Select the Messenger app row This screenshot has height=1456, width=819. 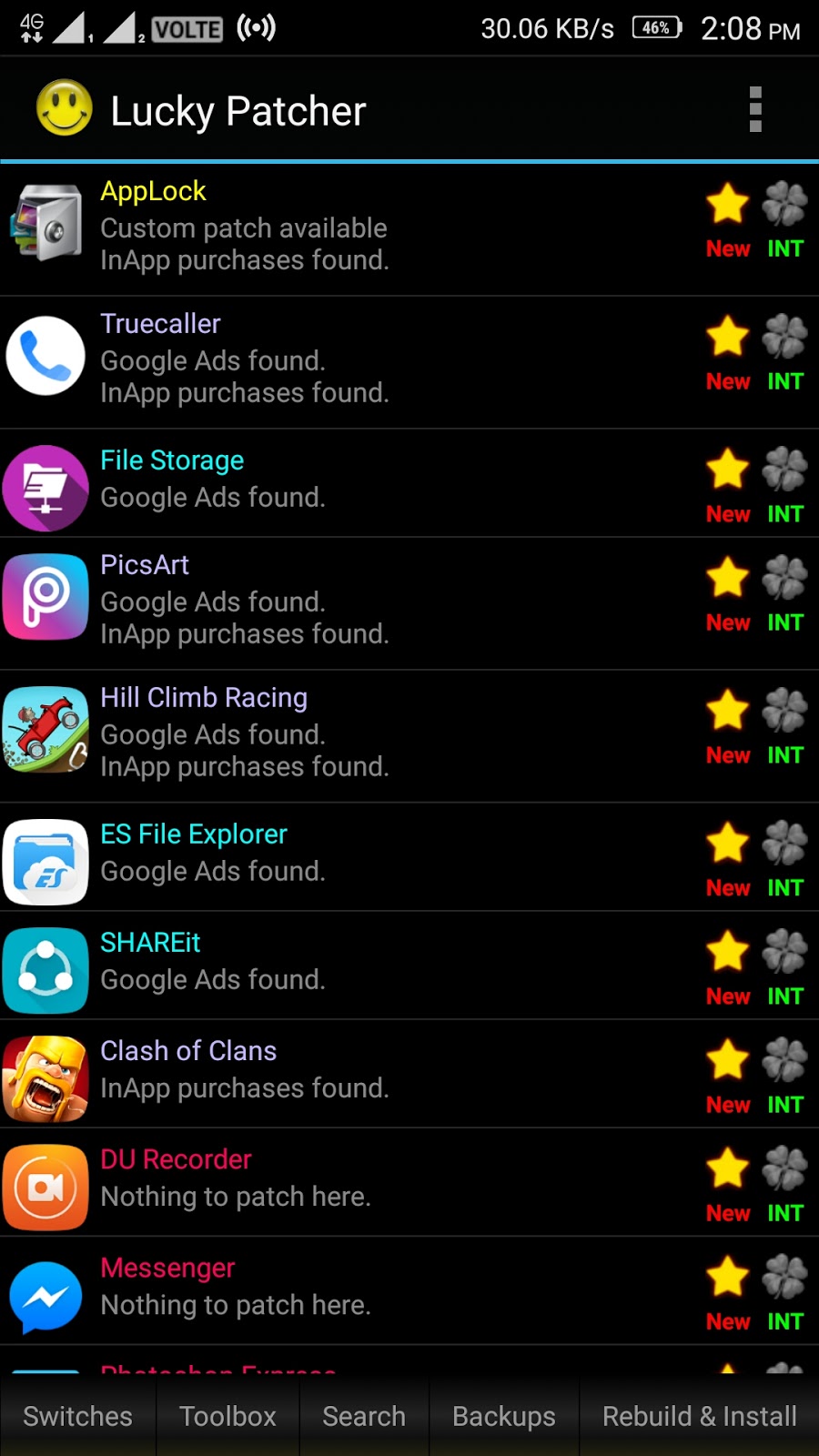point(364,1288)
